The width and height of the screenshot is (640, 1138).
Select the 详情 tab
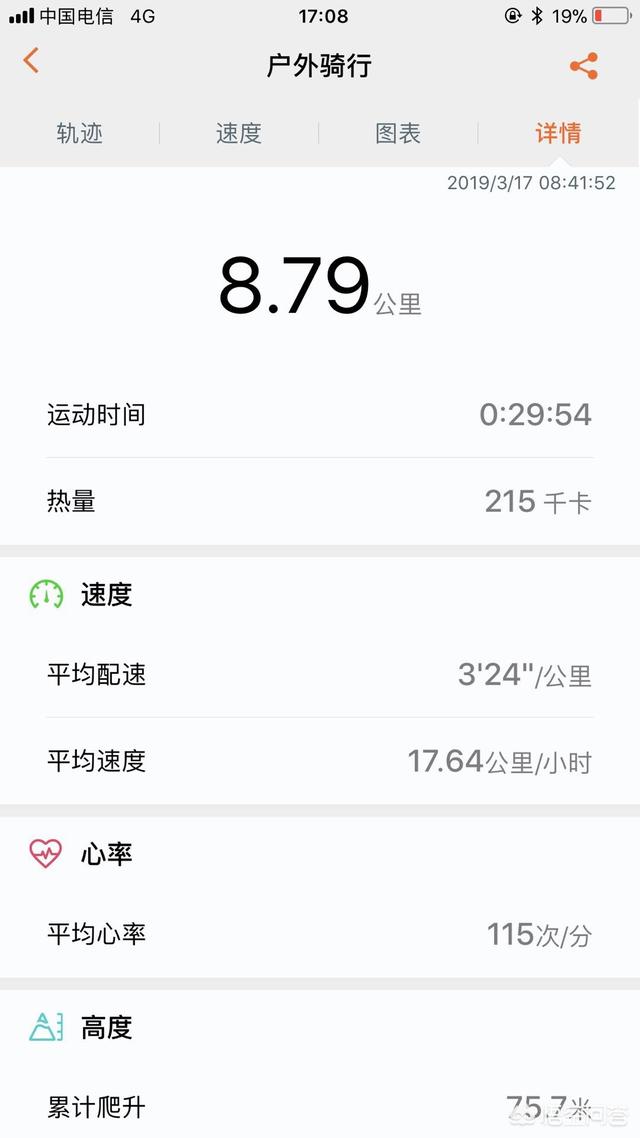558,133
